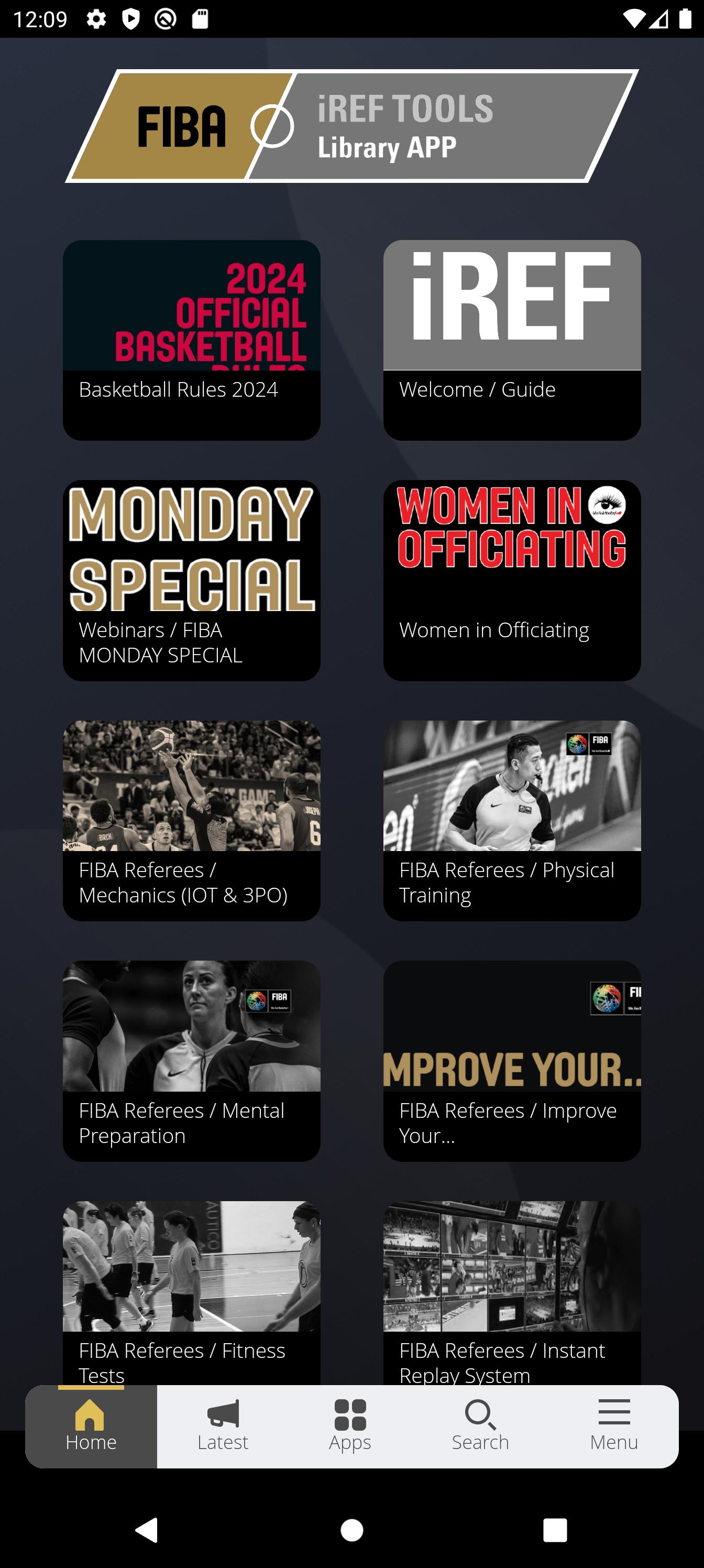Open FIBA Referees / Mechanics (IOT & 3PO)
This screenshot has width=704, height=1568.
pos(191,820)
